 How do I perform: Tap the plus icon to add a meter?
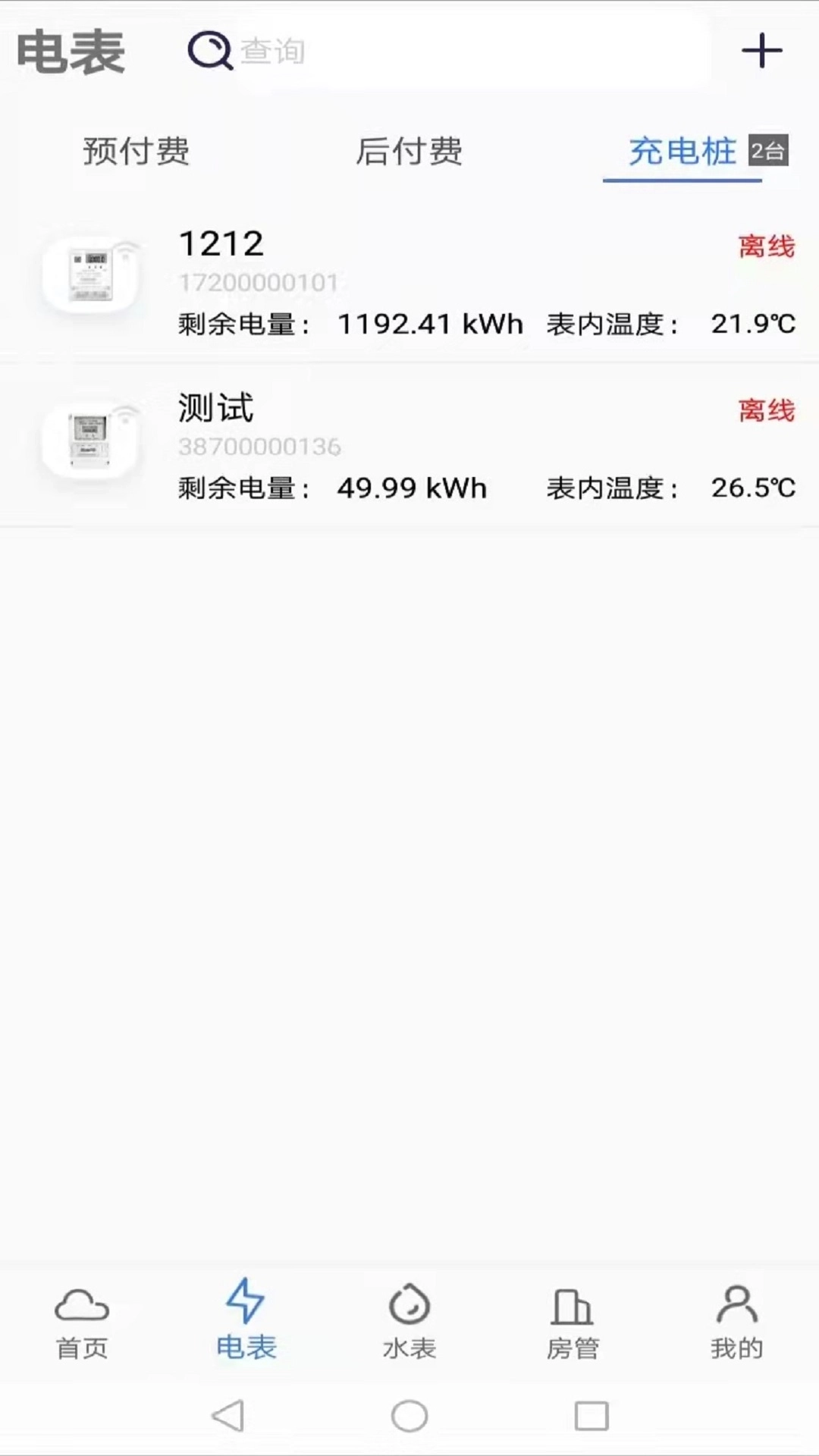point(762,52)
